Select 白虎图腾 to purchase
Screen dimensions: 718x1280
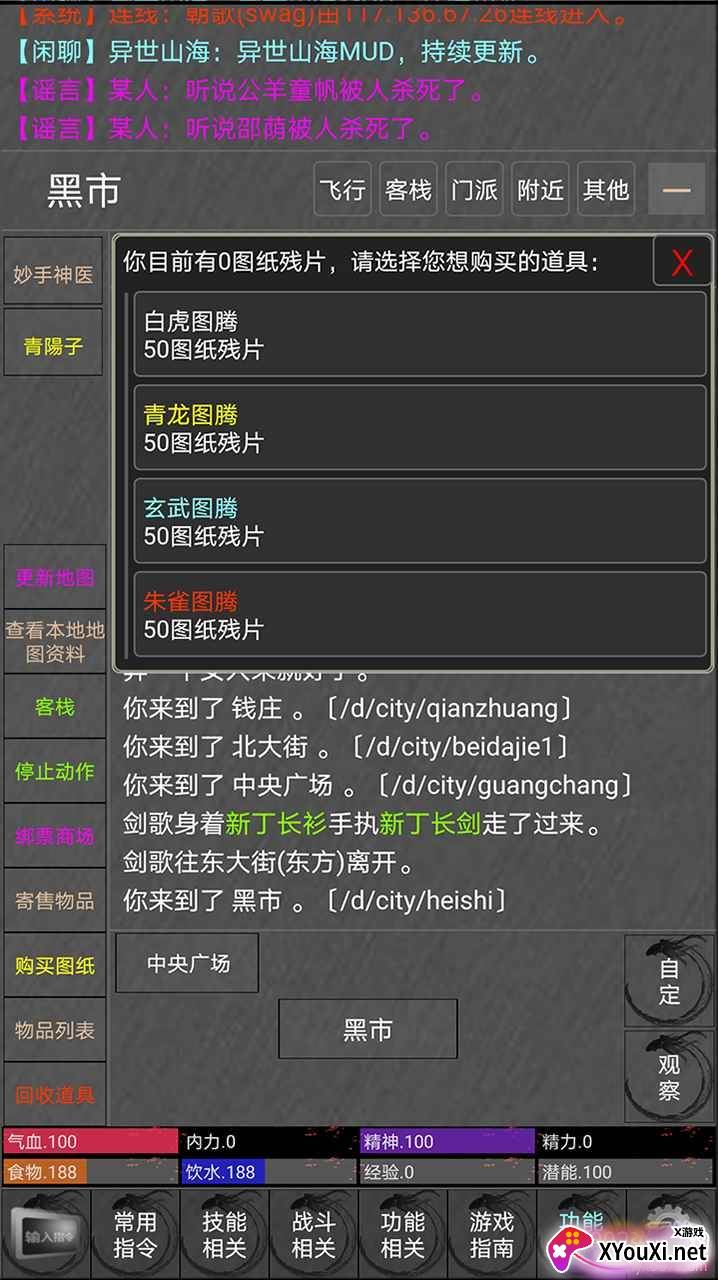point(420,335)
